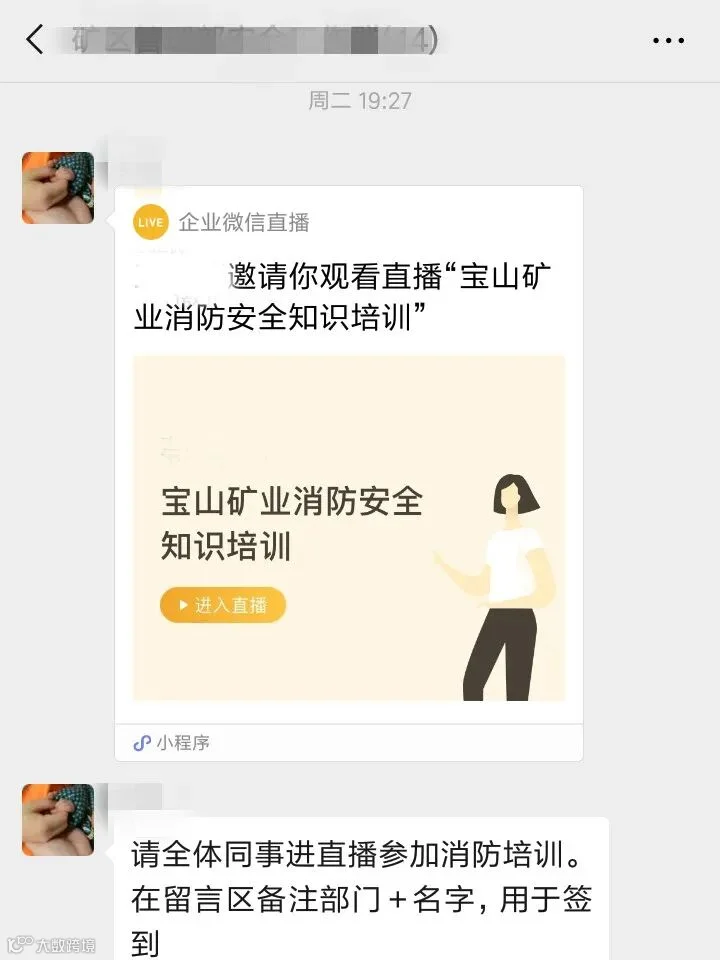This screenshot has height=960, width=720.
Task: Go back from the group chat
Action: click(35, 40)
